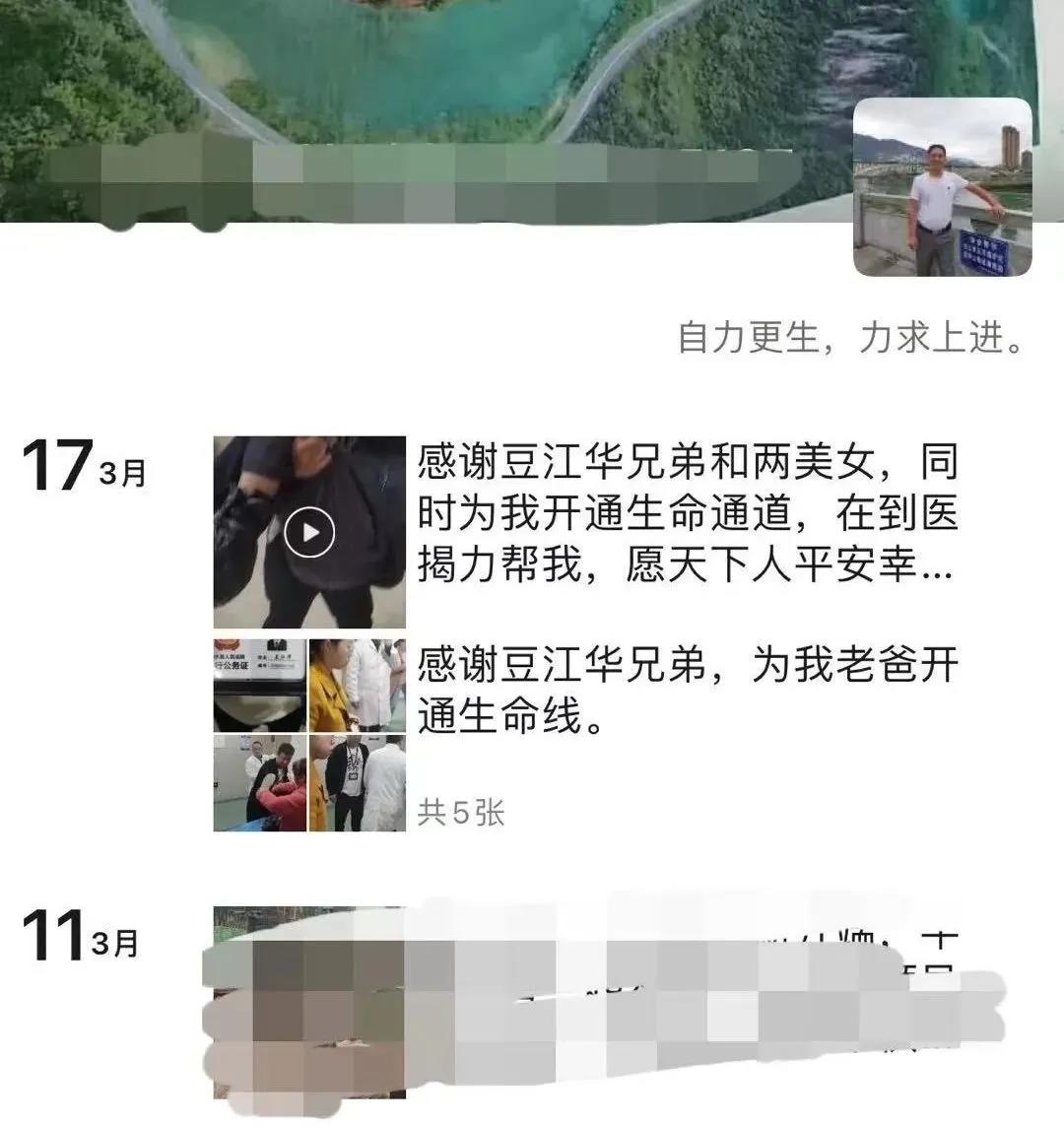This screenshot has width=1064, height=1127.
Task: Open the 17 March post thanking 豆江华兄弟和两美女
Action: 686,514
